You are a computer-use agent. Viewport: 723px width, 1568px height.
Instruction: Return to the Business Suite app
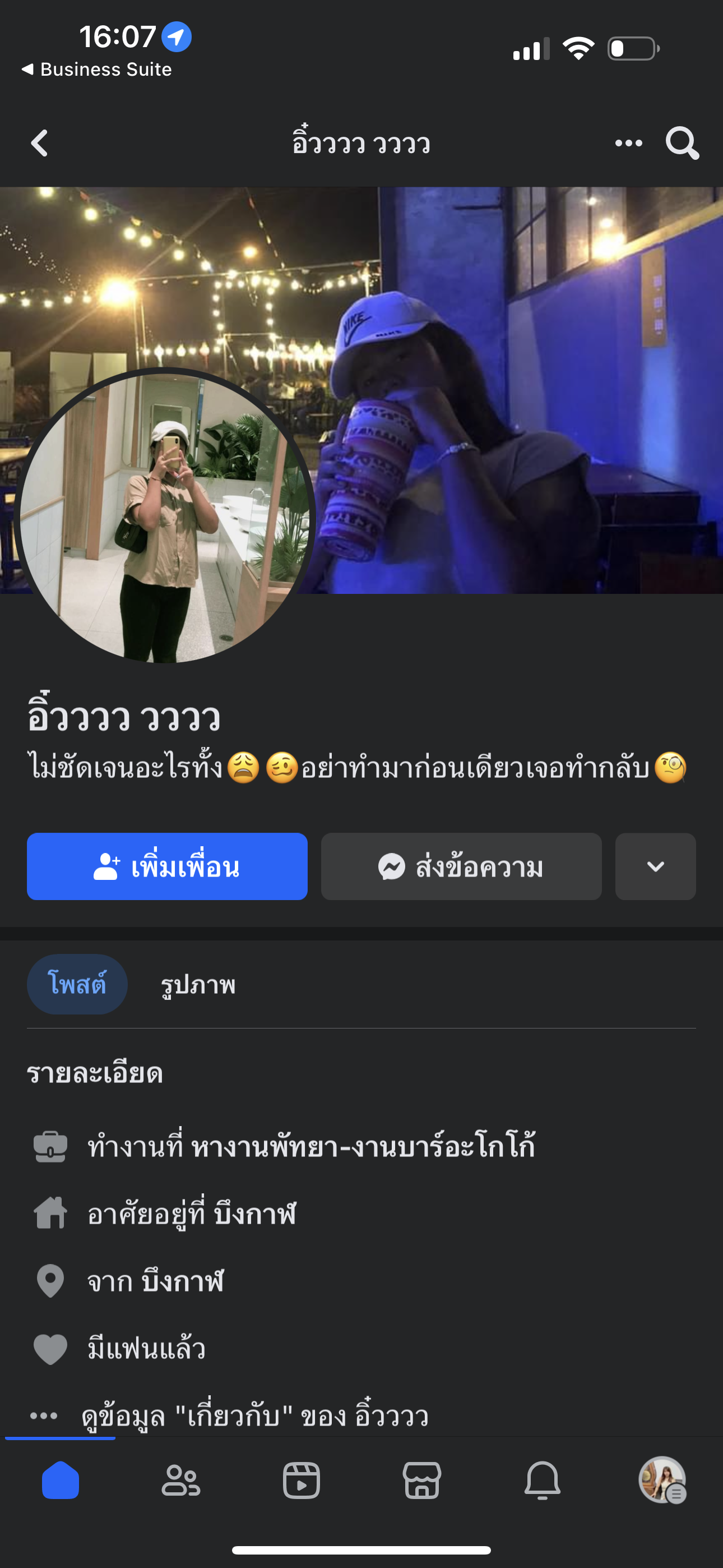(98, 70)
